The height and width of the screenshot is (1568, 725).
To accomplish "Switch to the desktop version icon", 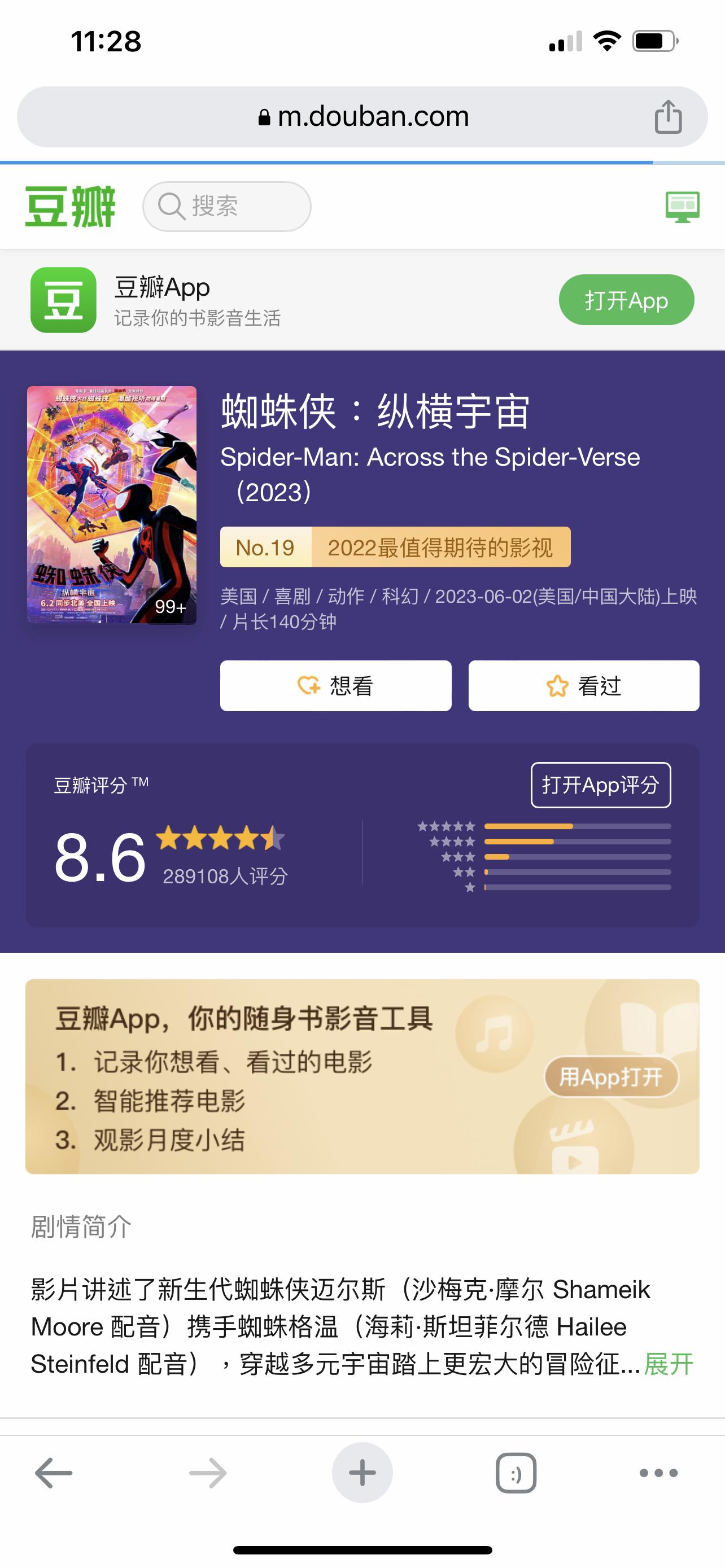I will click(683, 207).
